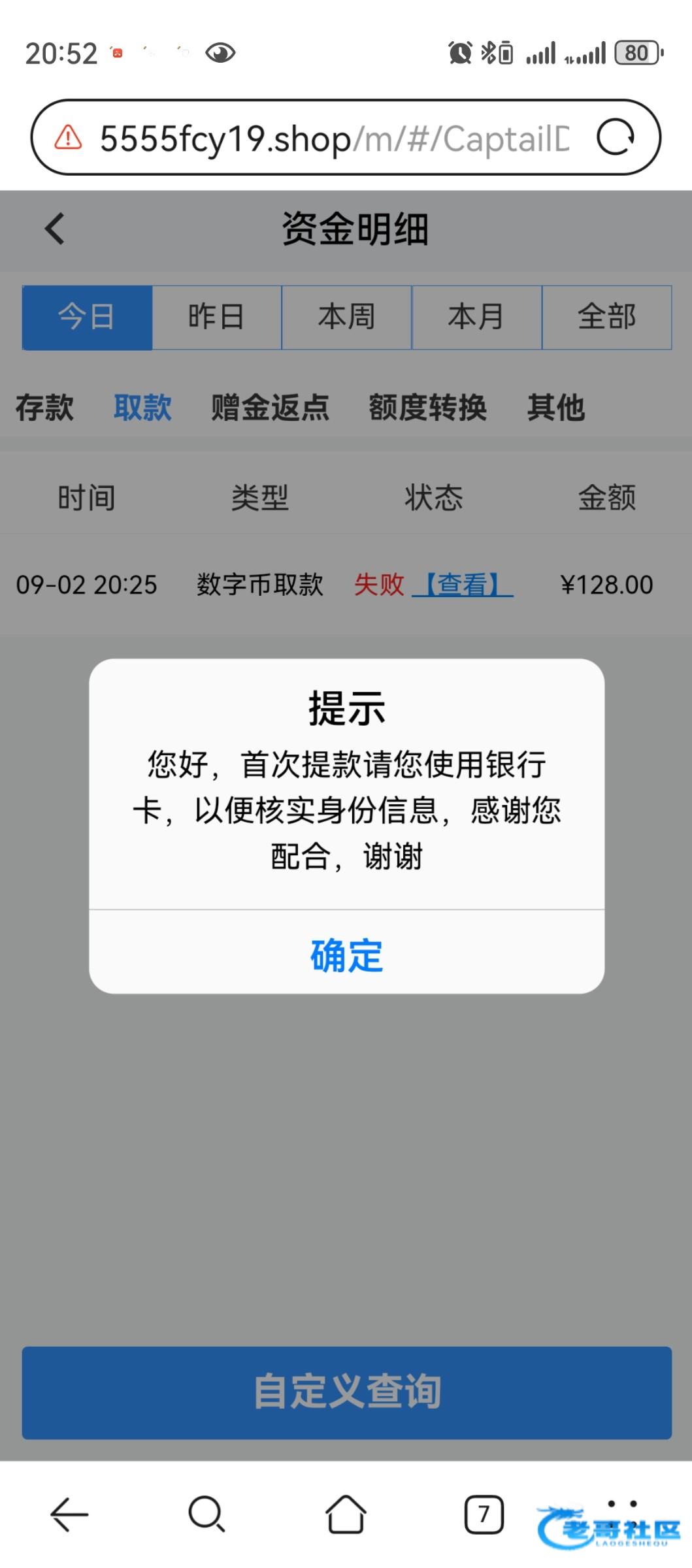This screenshot has width=692, height=1568.
Task: Tap the 自定义查询 button
Action: point(347,1392)
